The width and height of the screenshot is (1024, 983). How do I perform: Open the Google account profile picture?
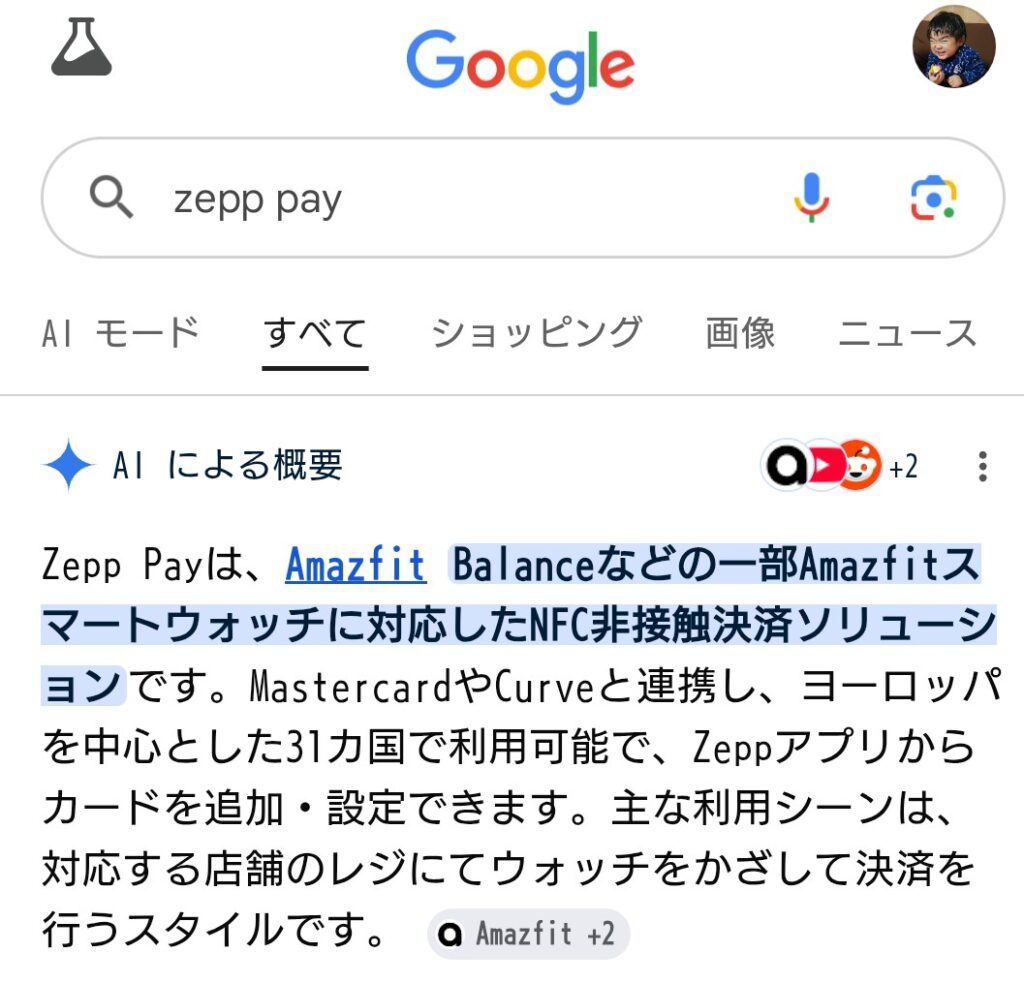(x=954, y=50)
